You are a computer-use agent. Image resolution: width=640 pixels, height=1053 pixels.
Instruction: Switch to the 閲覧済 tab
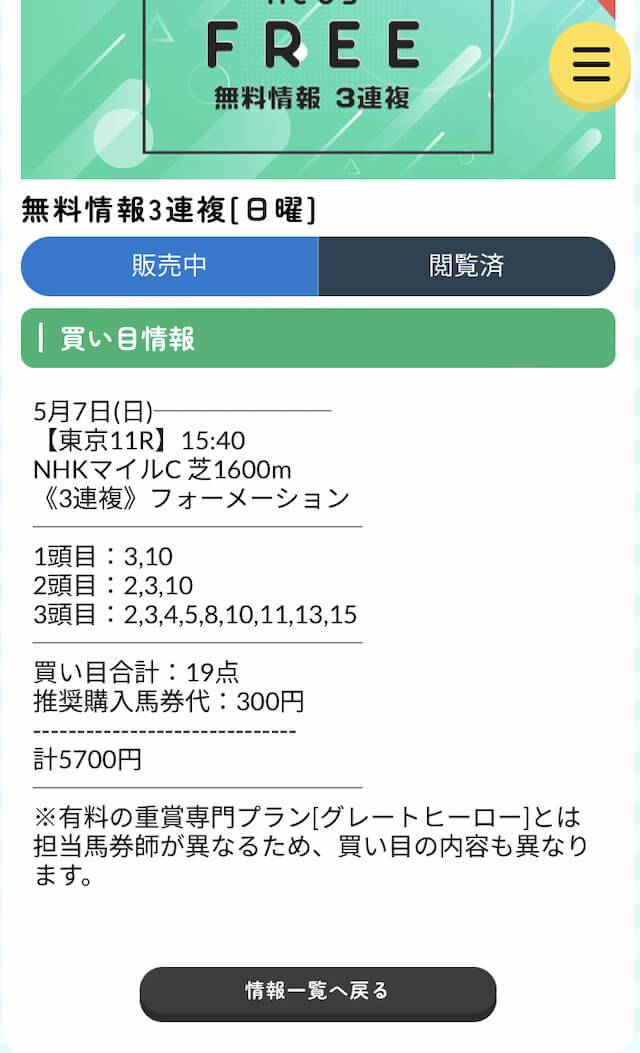click(467, 266)
